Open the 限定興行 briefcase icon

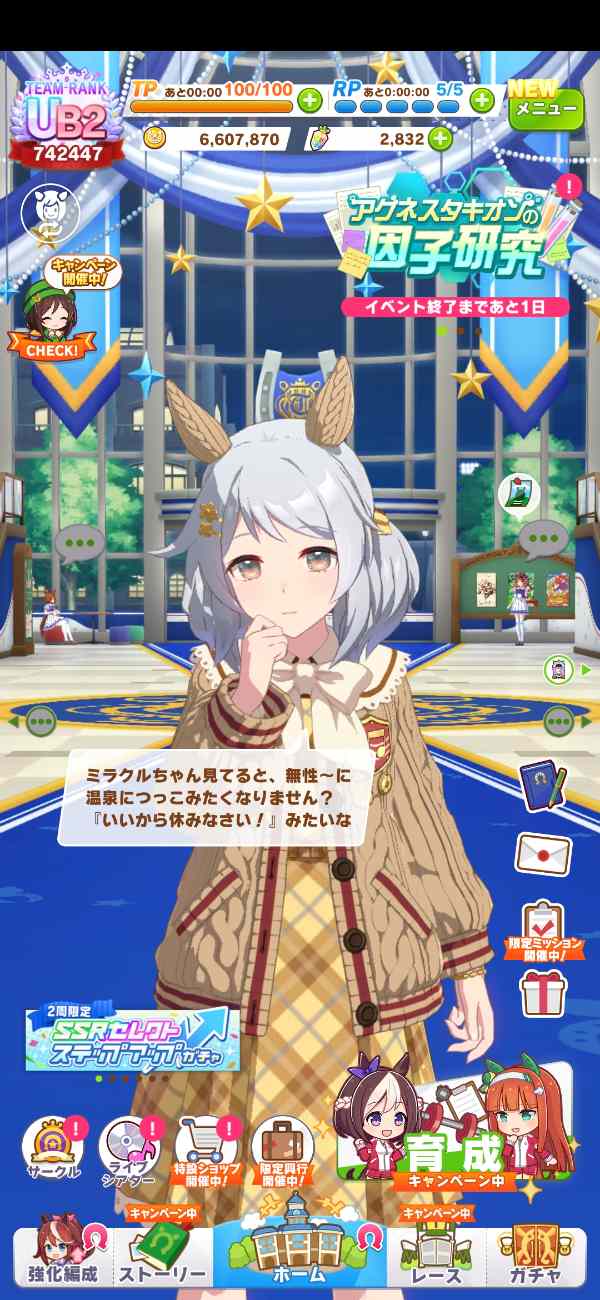pos(282,1150)
